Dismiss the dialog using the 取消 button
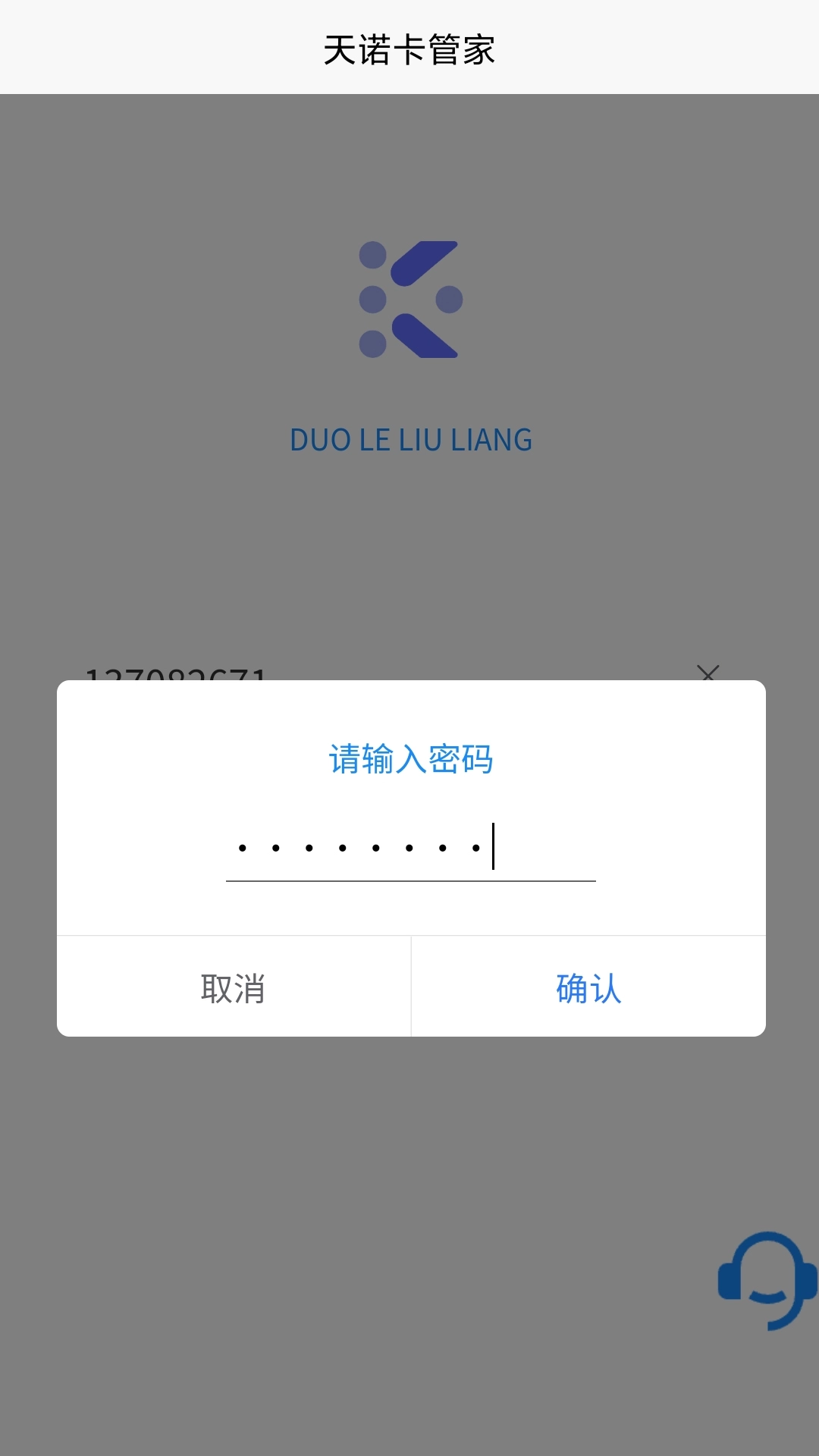 [233, 986]
